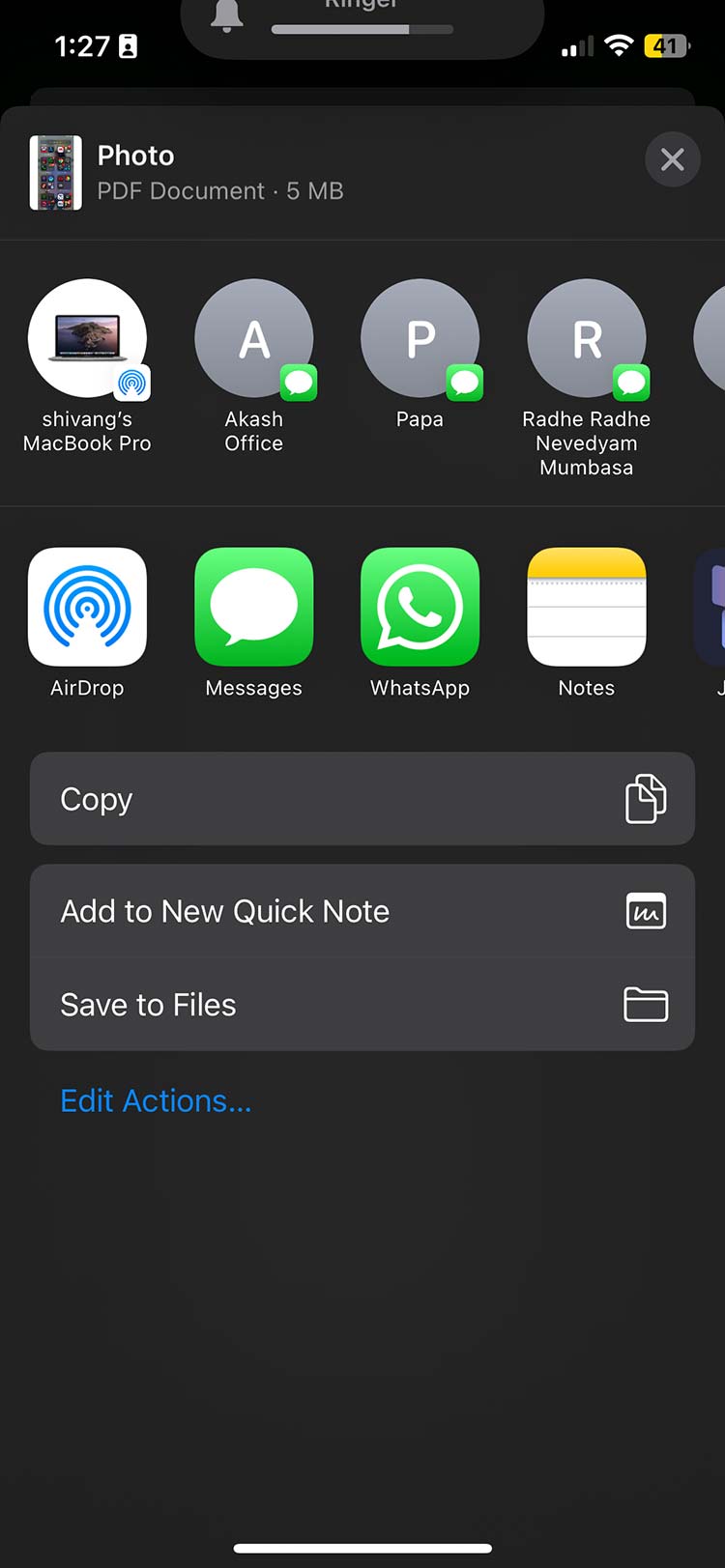Share the photo to Notes
725x1568 pixels.
click(586, 608)
